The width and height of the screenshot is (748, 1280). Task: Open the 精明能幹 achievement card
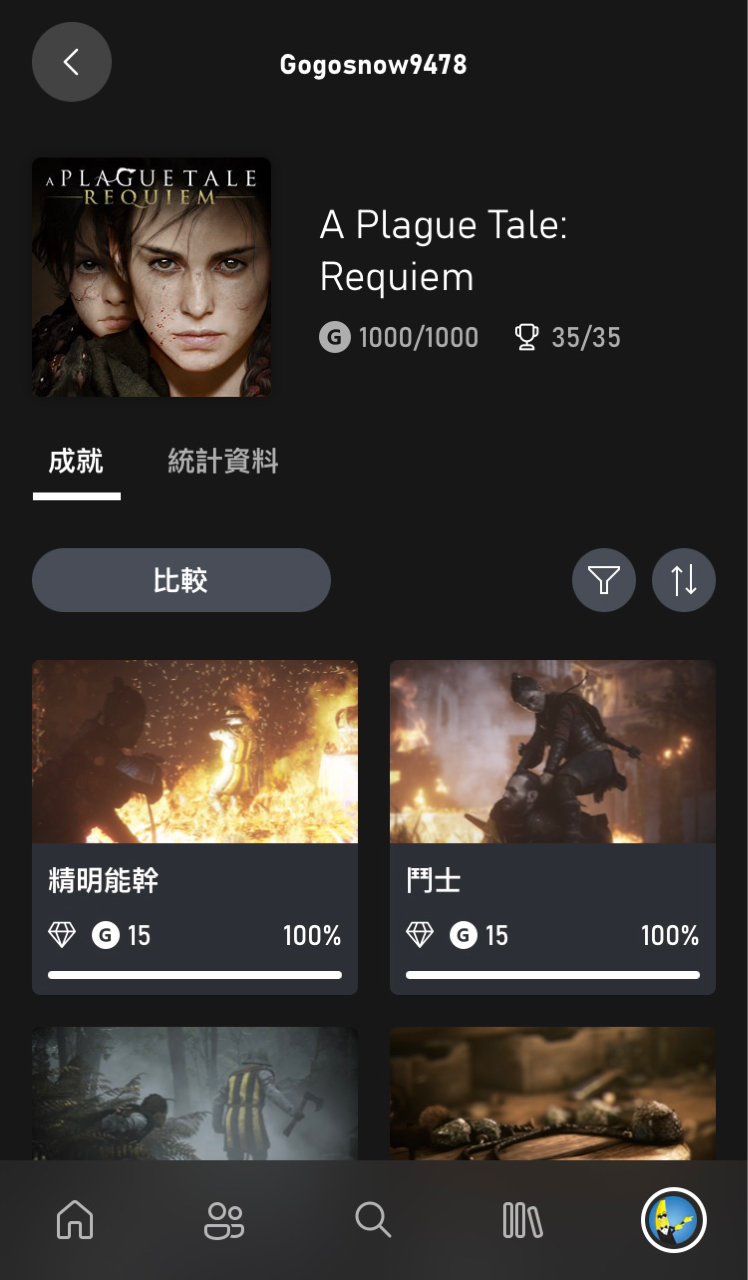[195, 826]
